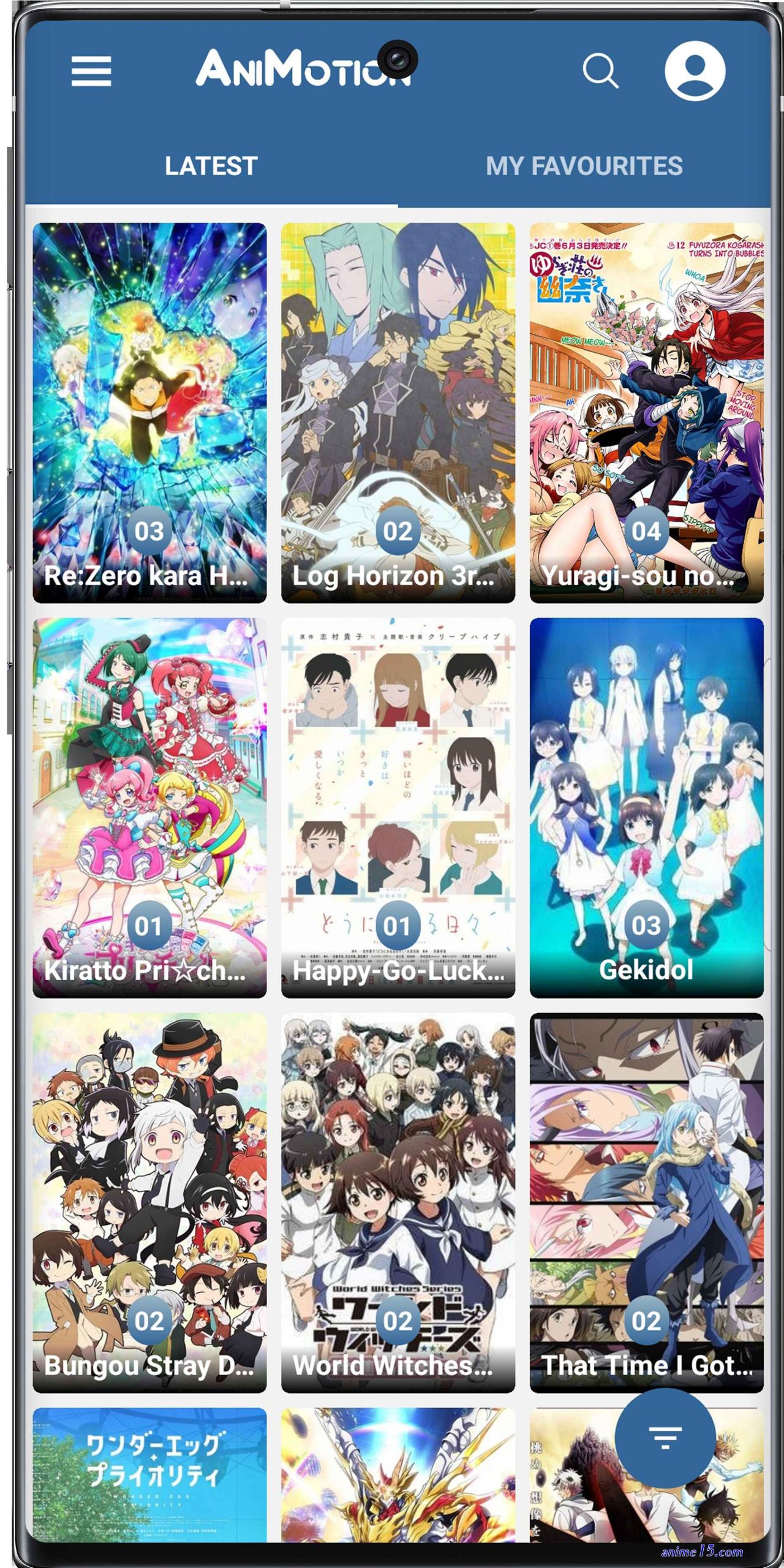Open the Bungou Stray D... card

(x=149, y=1202)
